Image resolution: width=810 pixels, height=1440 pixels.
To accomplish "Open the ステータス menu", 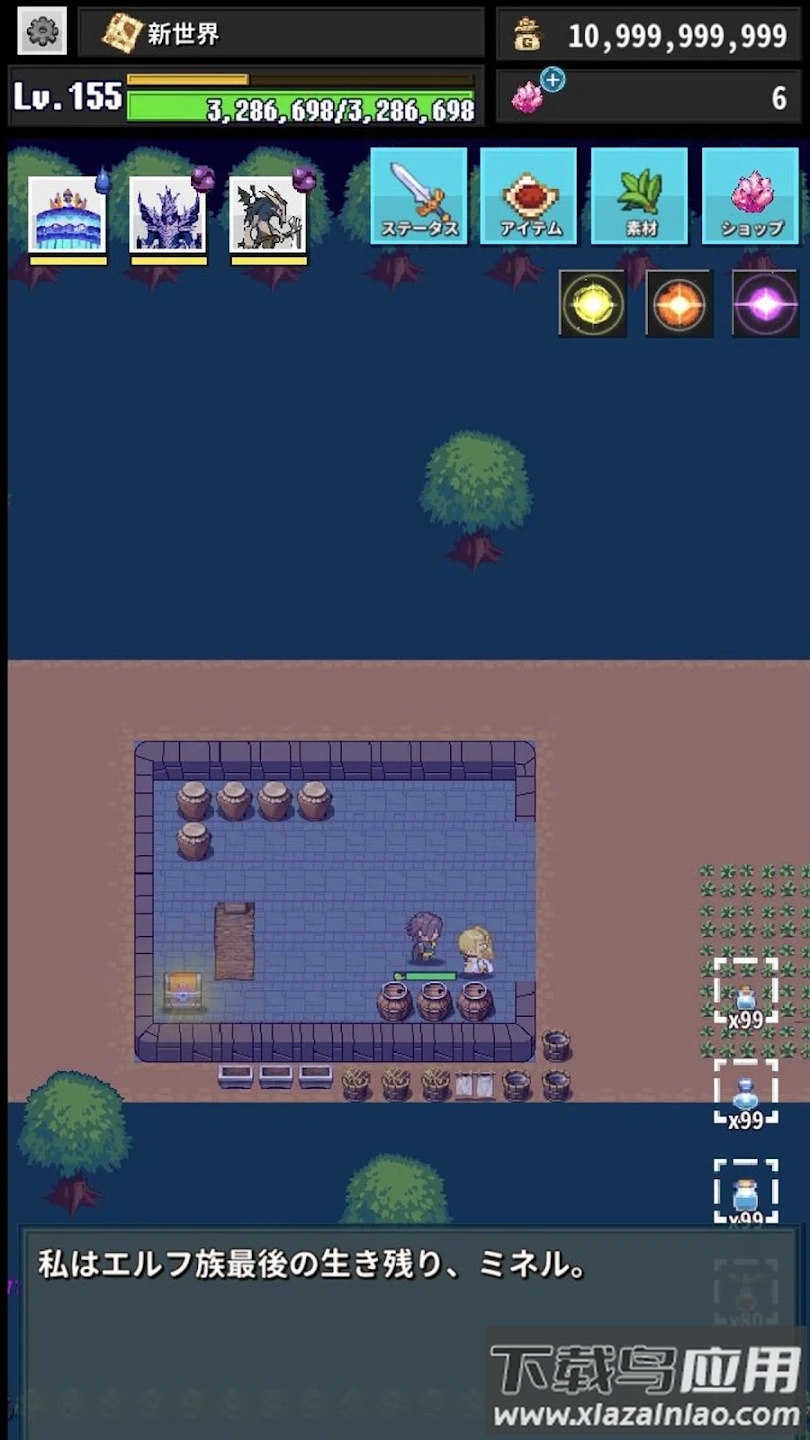I will pyautogui.click(x=419, y=196).
